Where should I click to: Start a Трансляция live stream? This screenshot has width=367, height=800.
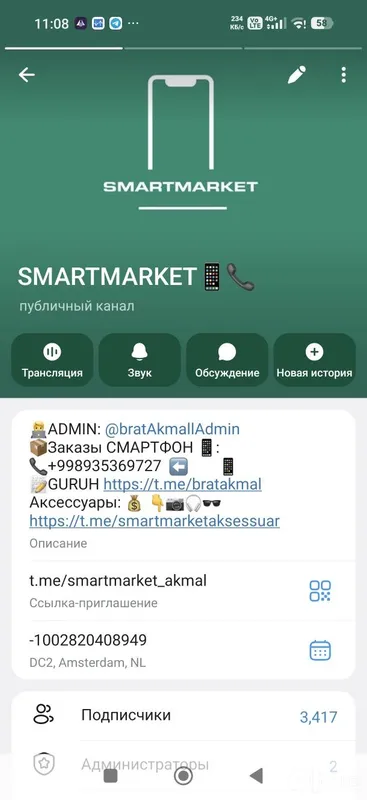[x=52, y=360]
